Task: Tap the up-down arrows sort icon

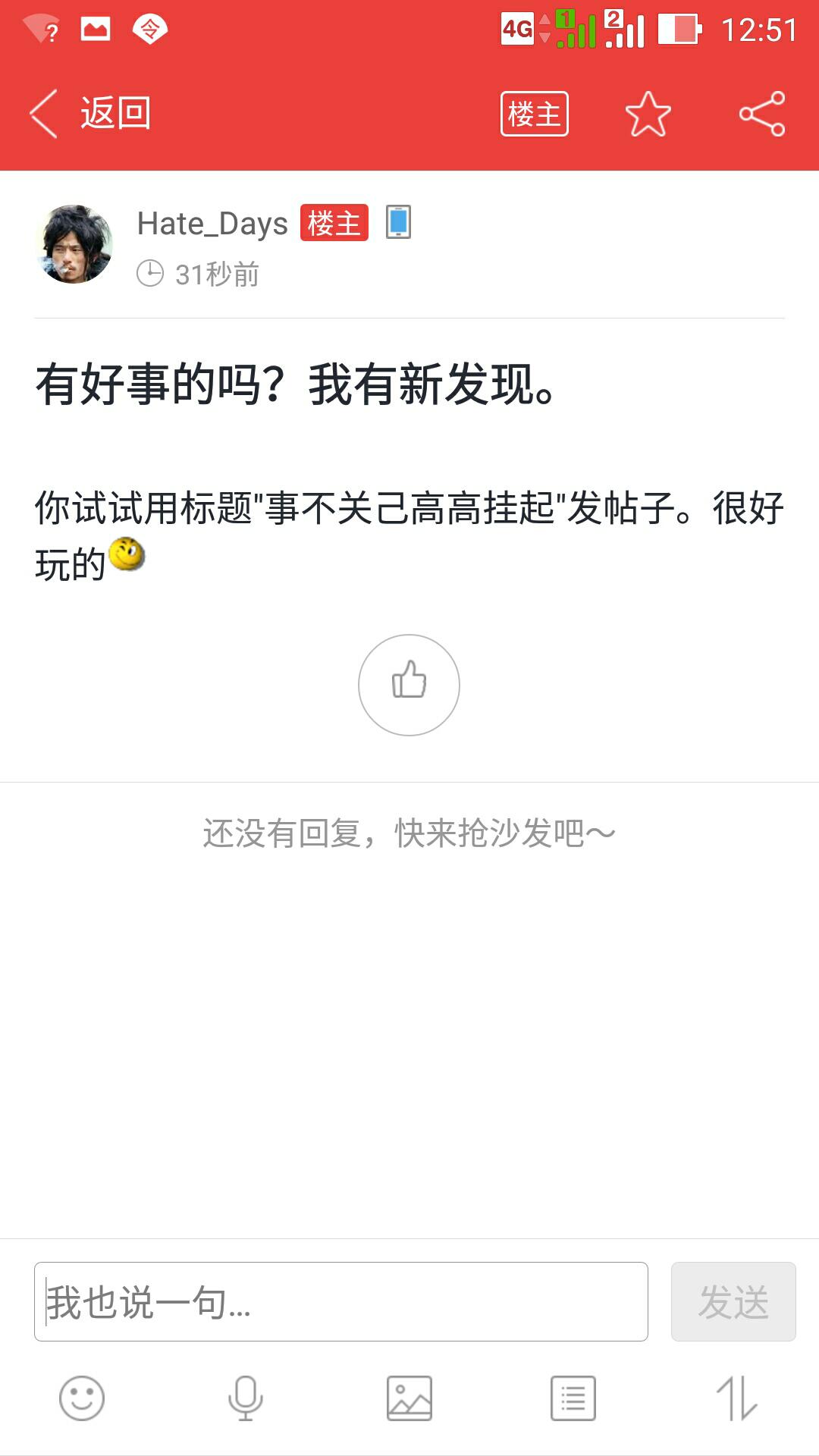Action: pos(737,1398)
